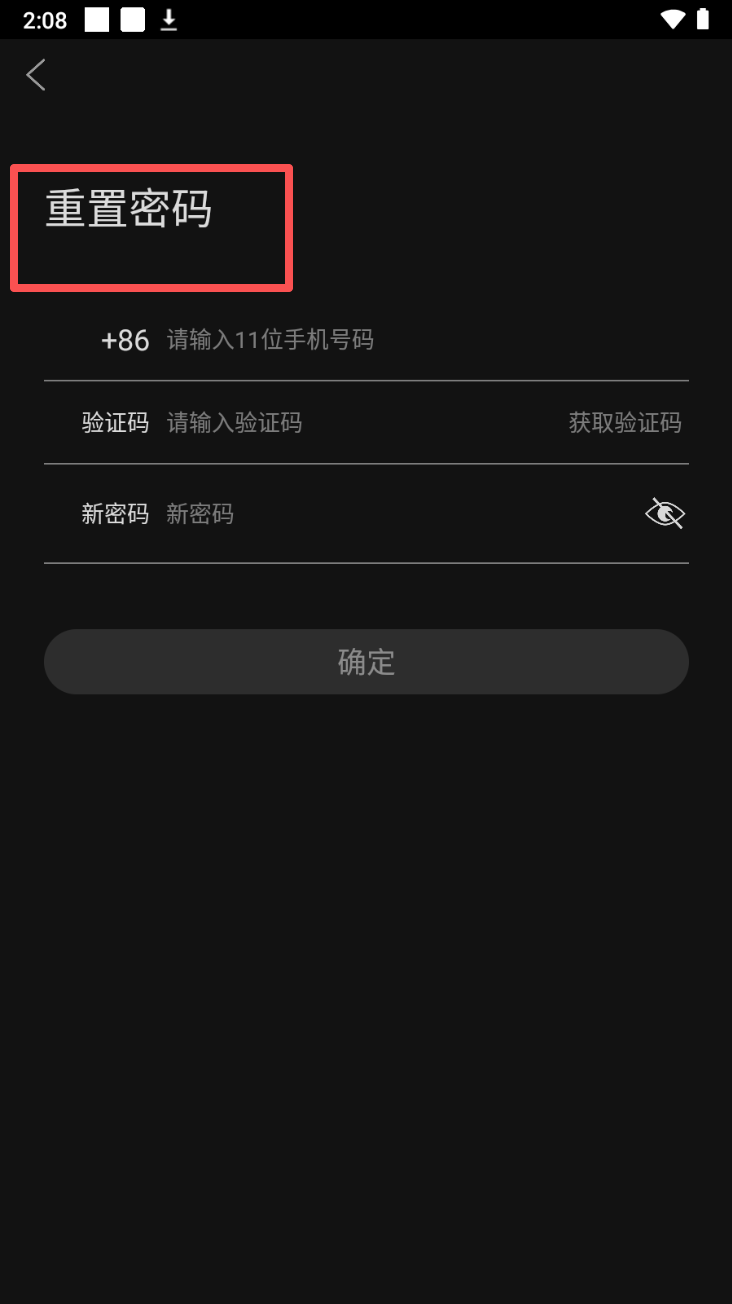The width and height of the screenshot is (732, 1304).
Task: Tap the 11-digit phone number field
Action: [x=400, y=340]
